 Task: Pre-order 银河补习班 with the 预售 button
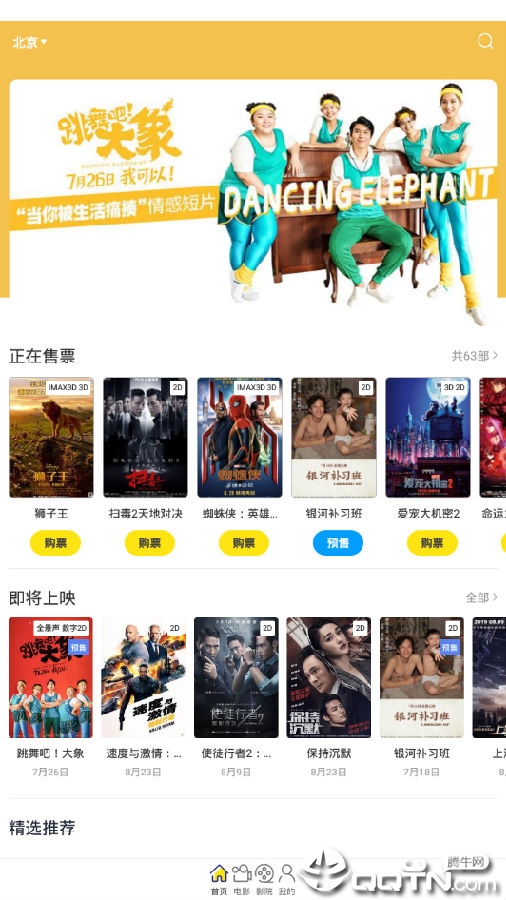coord(337,543)
